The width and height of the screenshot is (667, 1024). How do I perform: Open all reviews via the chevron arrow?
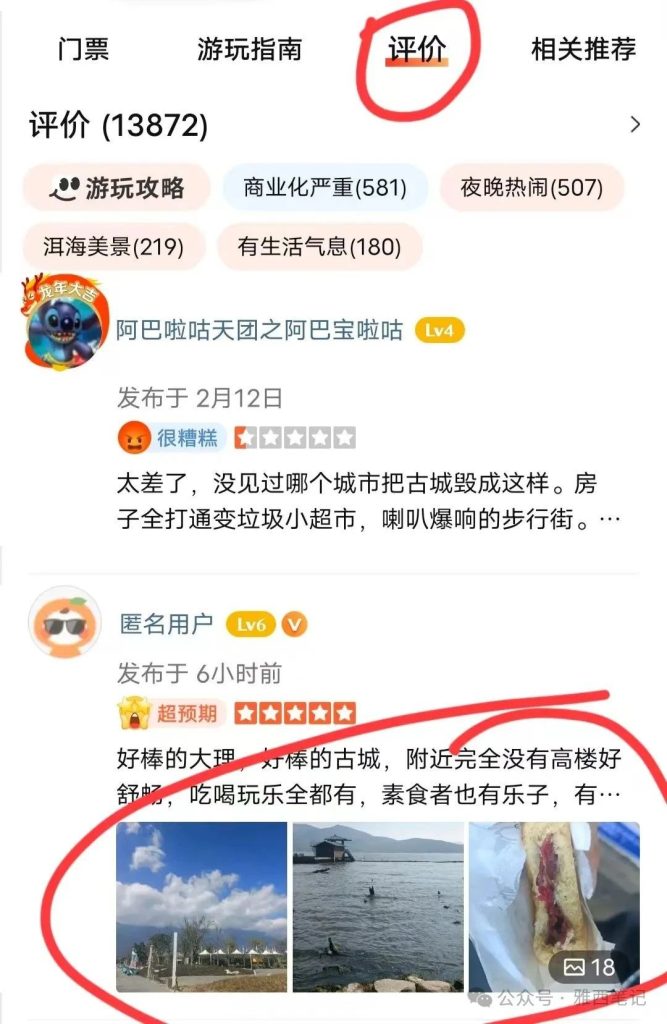[634, 125]
